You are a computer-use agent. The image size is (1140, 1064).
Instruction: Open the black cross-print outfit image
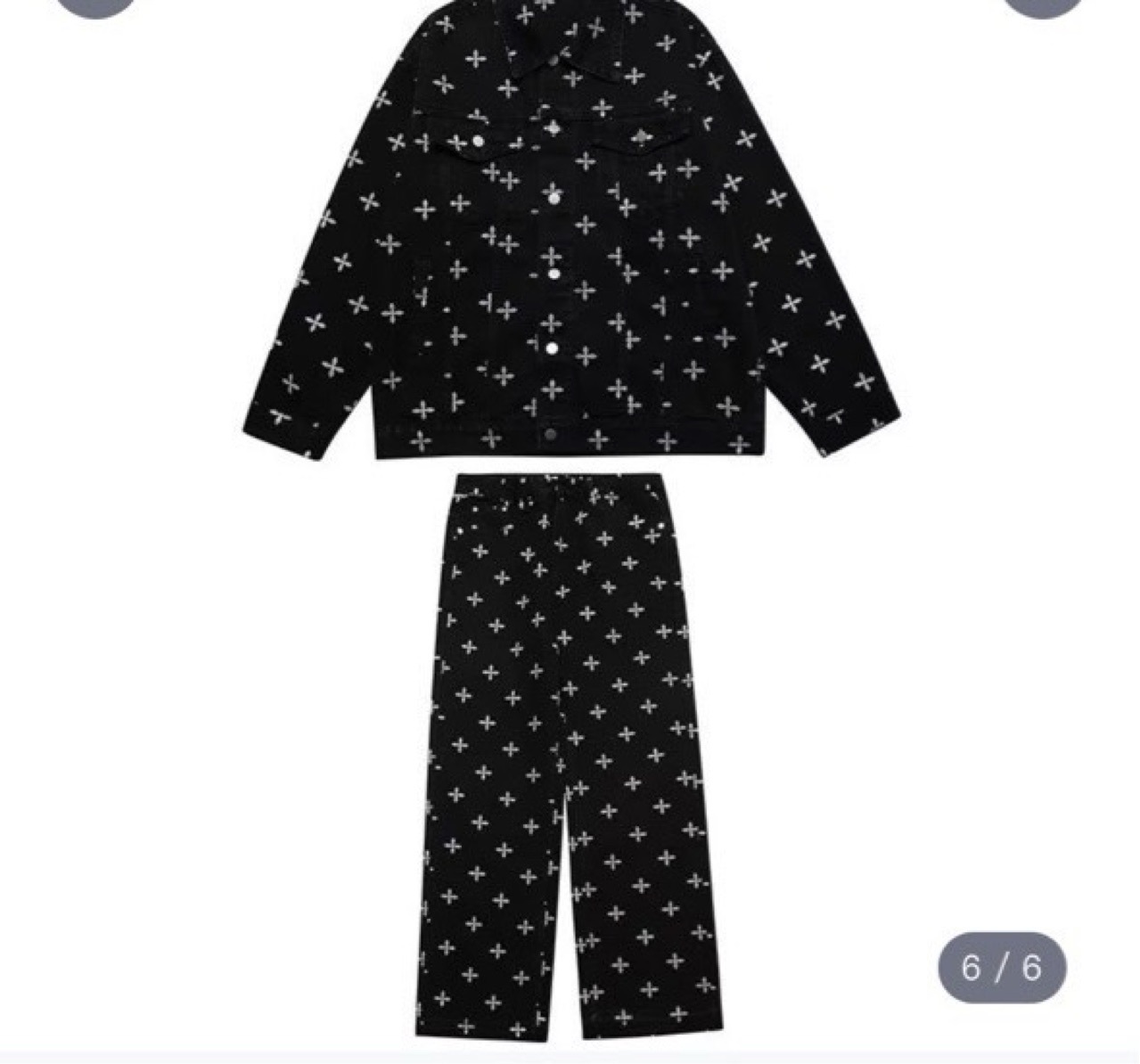point(570,521)
